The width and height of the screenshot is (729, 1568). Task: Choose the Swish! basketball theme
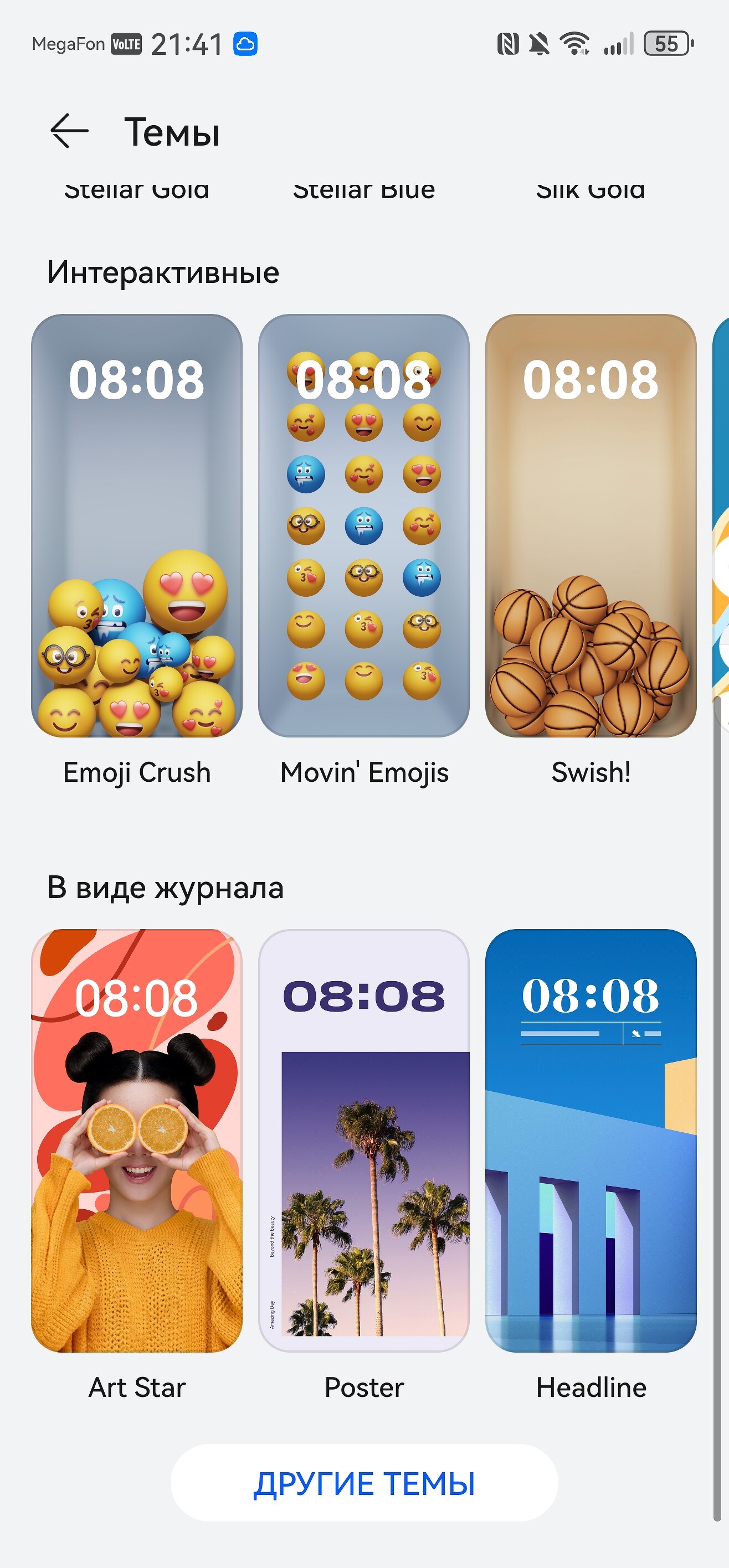pyautogui.click(x=590, y=525)
